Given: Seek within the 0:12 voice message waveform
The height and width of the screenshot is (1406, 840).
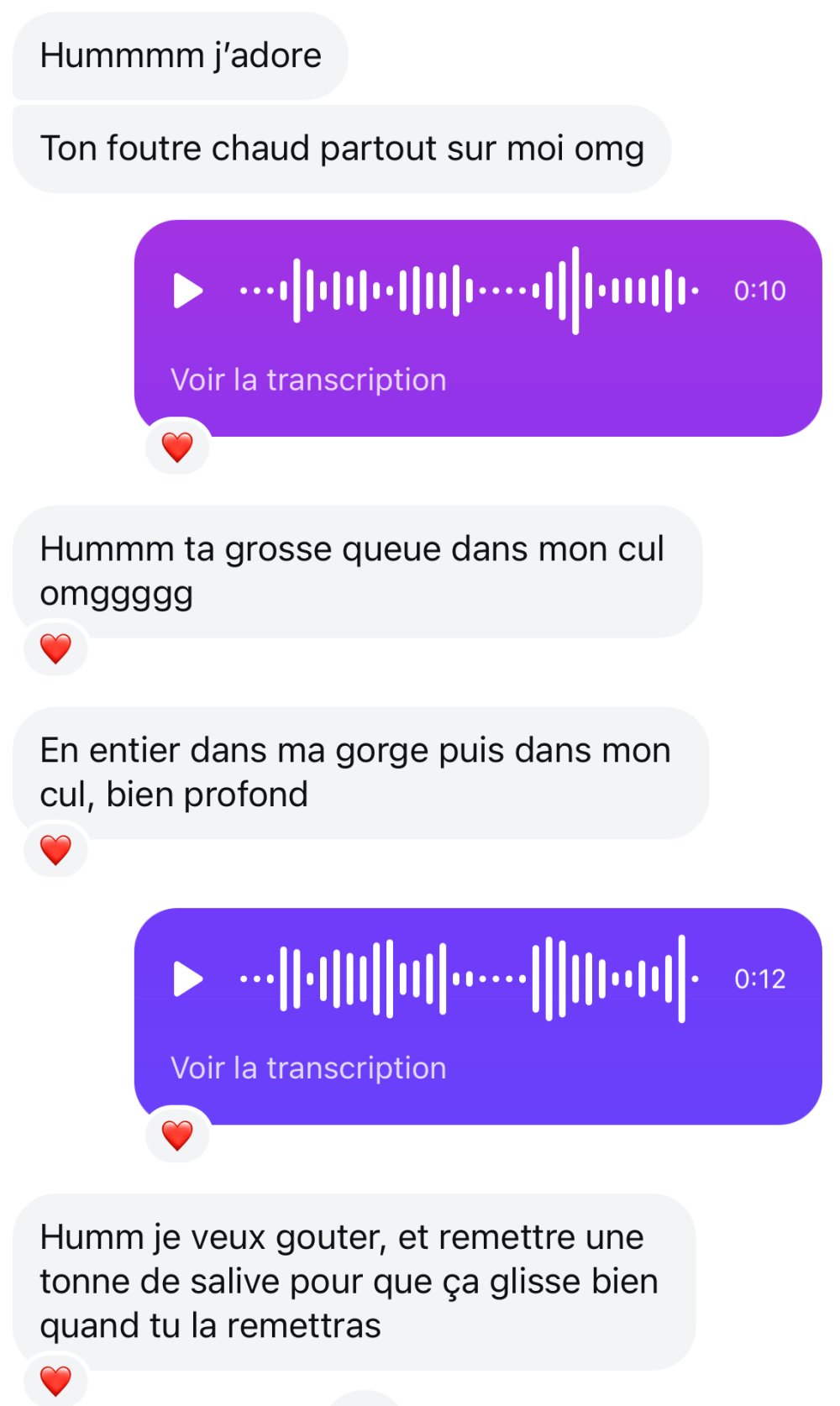Looking at the screenshot, I should point(469,979).
